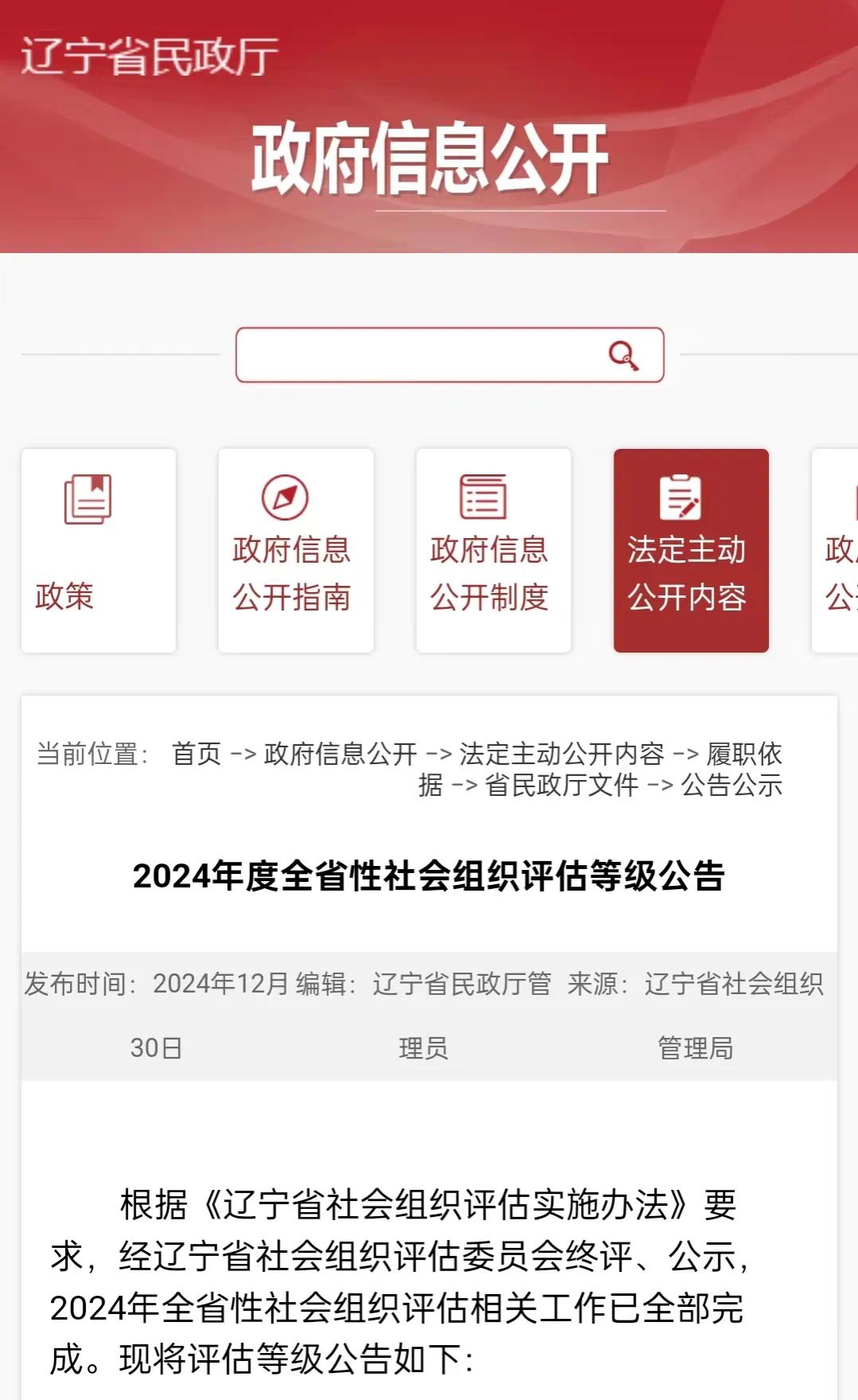Open 省民政厅文件 breadcrumb link
Viewport: 858px width, 1400px height.
(562, 785)
